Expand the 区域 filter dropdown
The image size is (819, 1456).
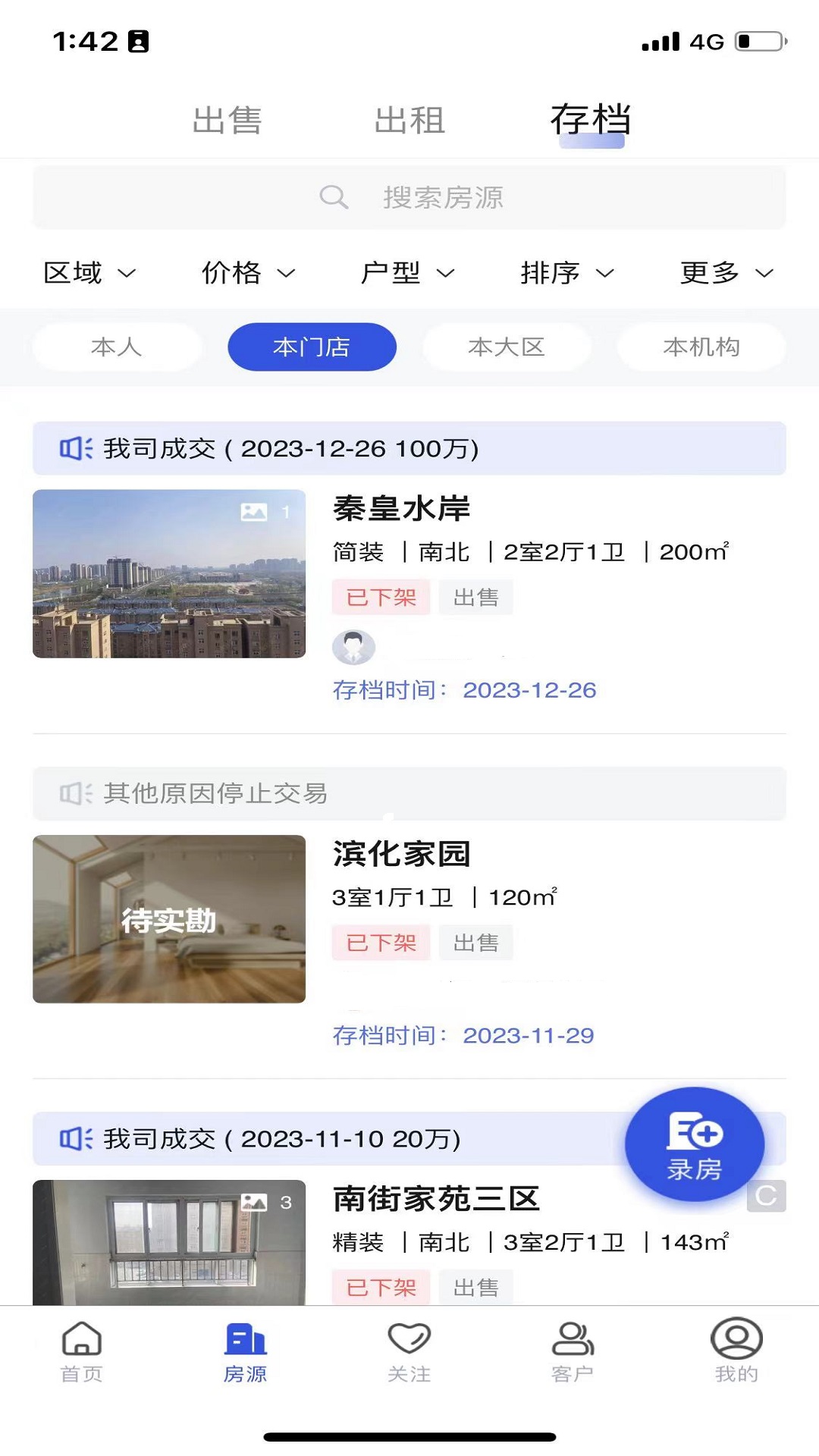[x=89, y=273]
